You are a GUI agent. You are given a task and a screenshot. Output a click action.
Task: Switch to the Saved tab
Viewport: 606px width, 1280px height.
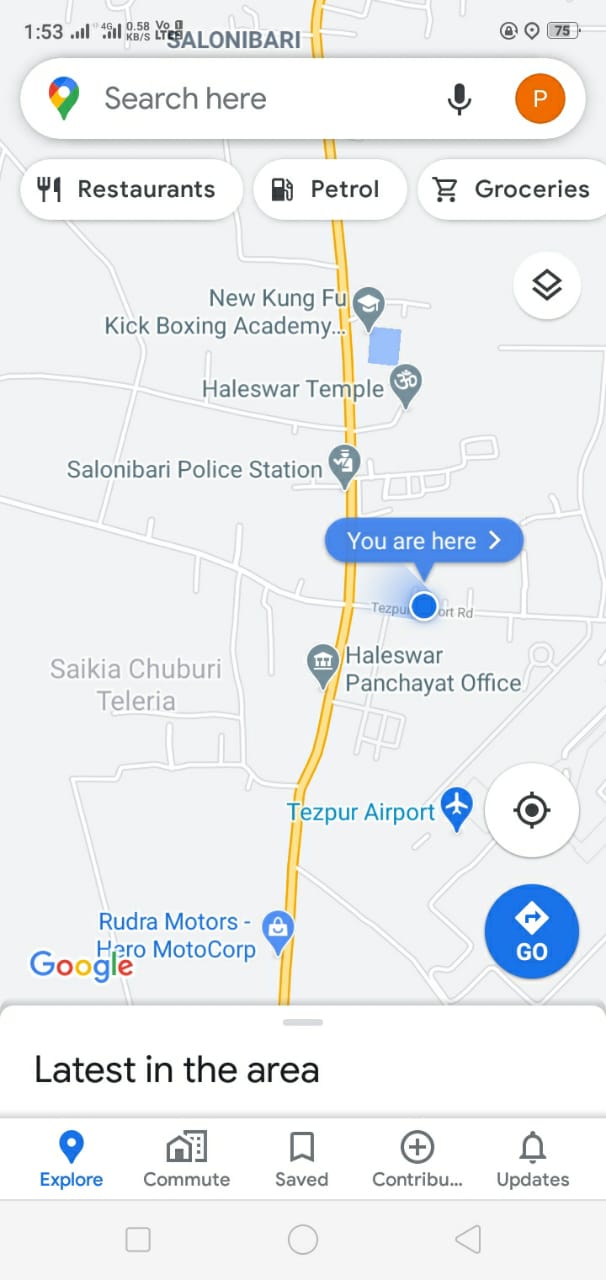(x=301, y=1159)
